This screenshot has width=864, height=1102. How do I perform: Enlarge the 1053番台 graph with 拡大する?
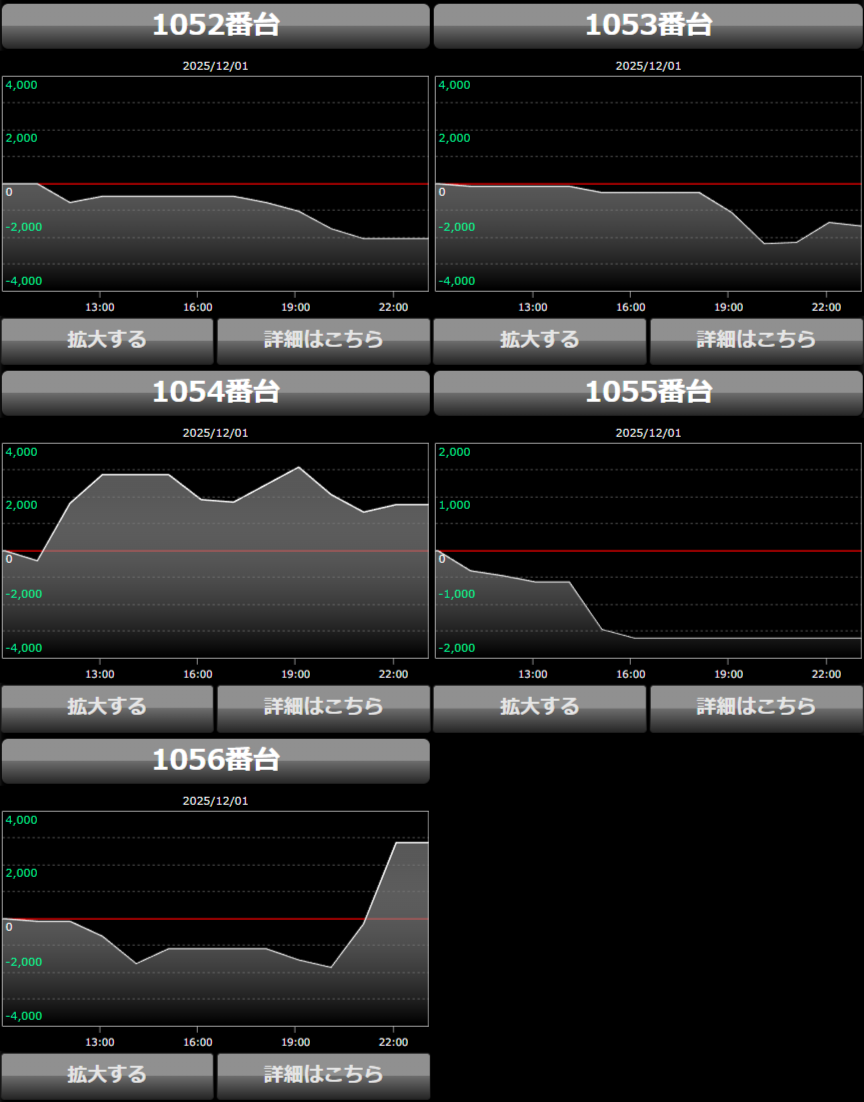click(x=540, y=340)
